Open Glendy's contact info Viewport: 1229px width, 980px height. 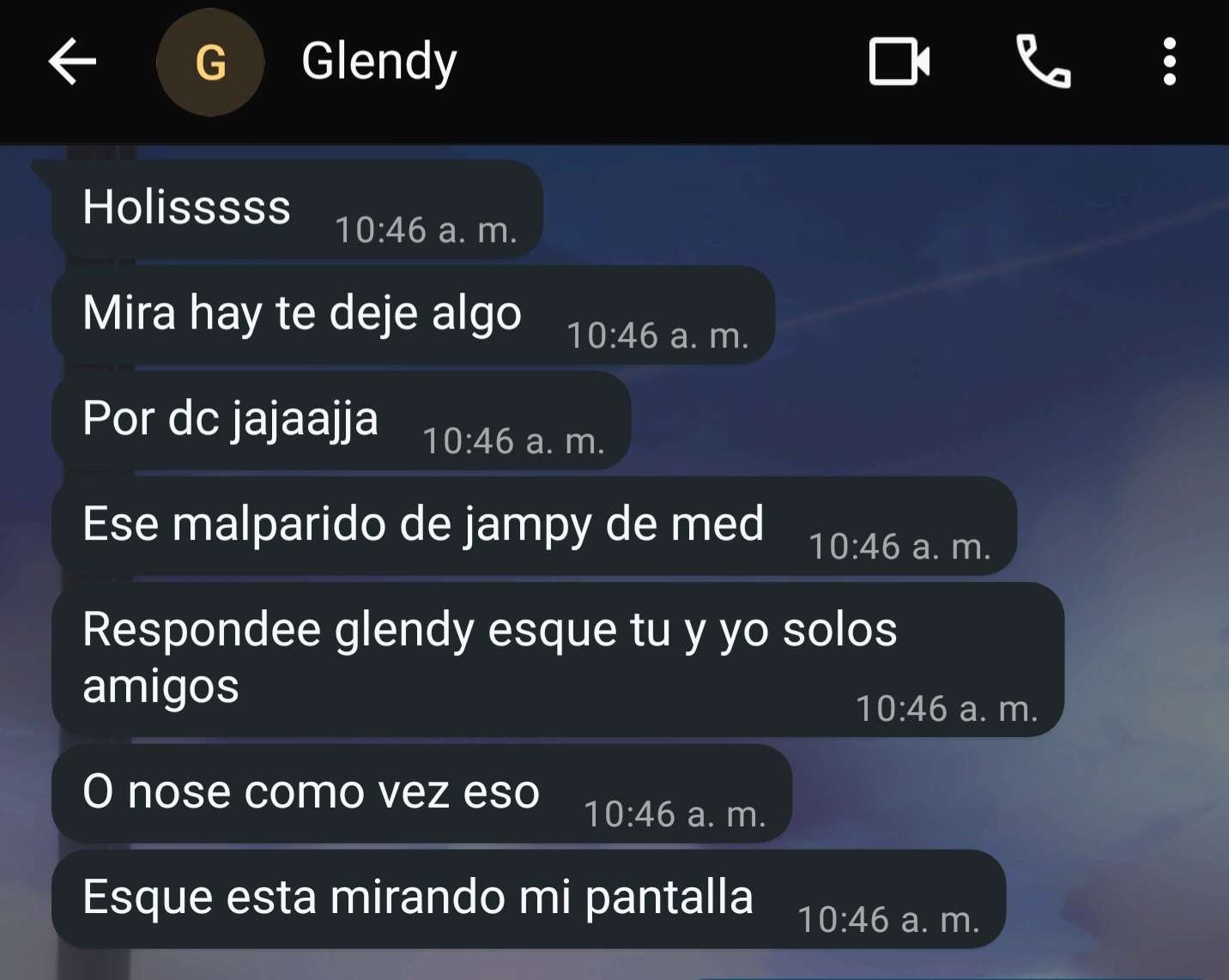tap(378, 62)
